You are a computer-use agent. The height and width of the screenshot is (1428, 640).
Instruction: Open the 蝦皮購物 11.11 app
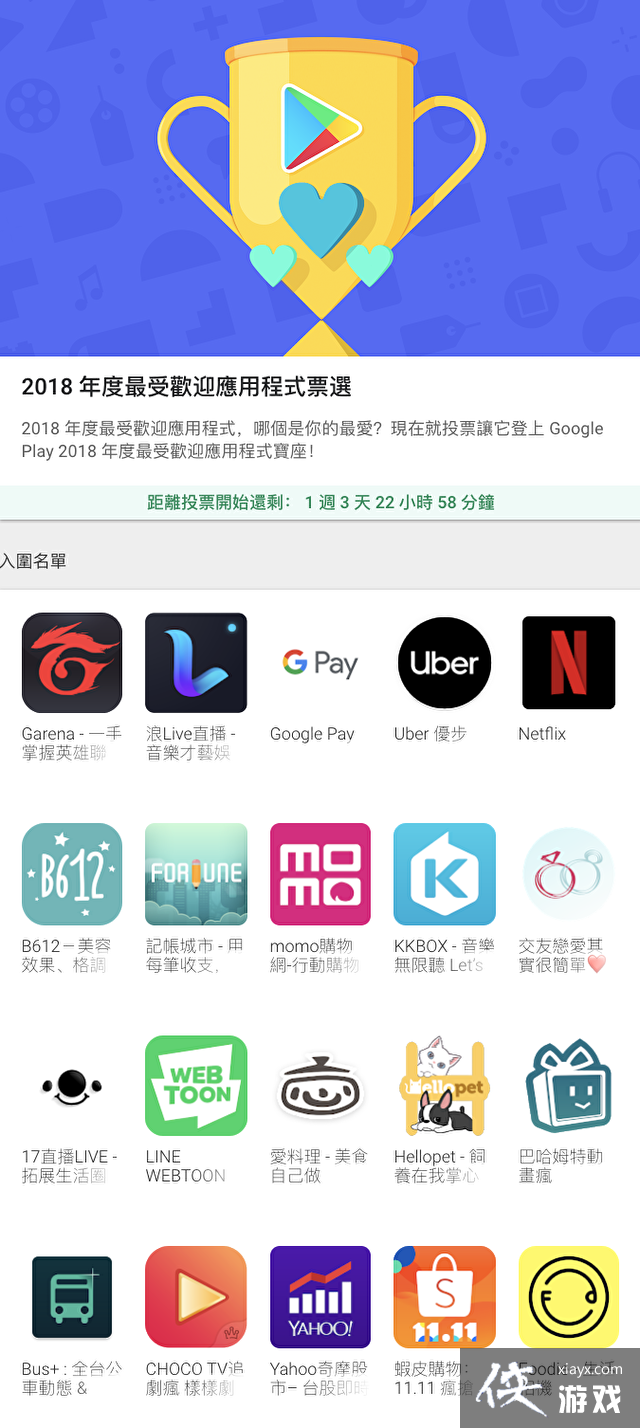(444, 1297)
